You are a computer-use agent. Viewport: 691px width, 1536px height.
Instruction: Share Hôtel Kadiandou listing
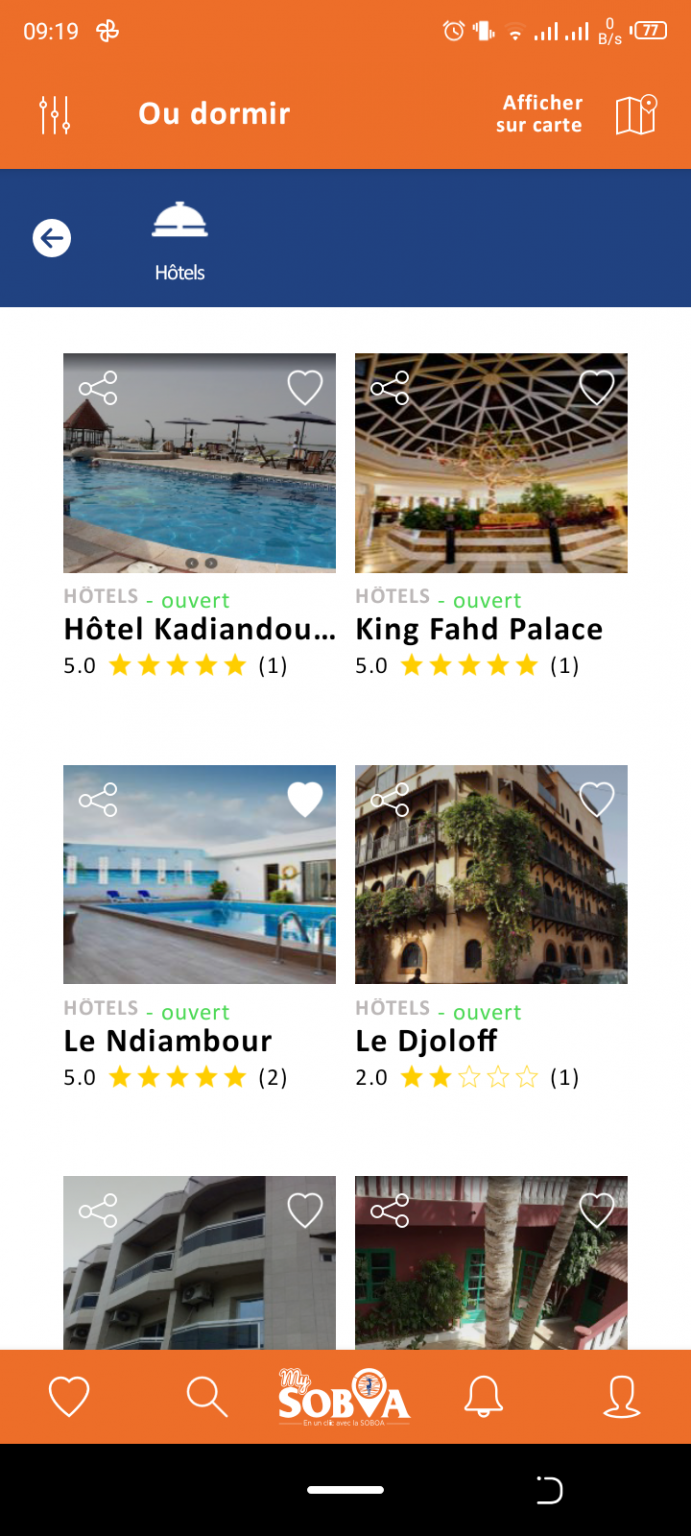tap(98, 388)
